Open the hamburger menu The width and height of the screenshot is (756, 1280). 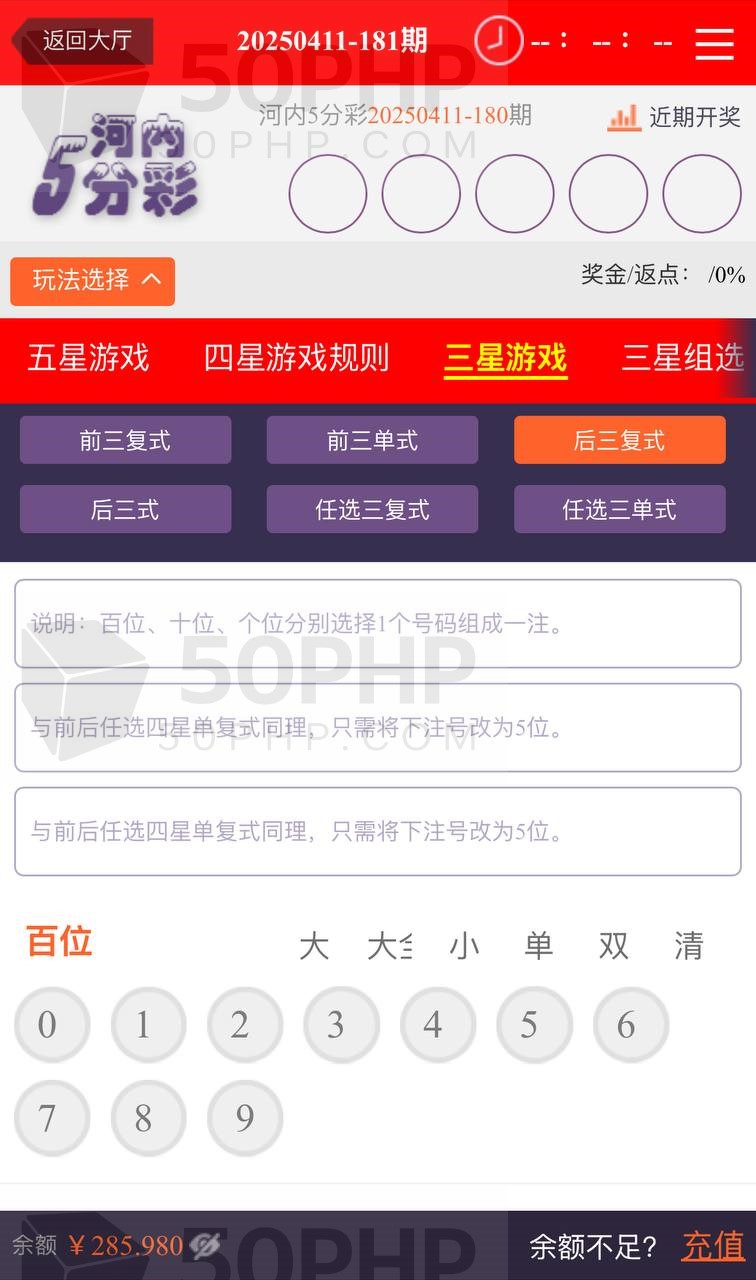pos(714,42)
